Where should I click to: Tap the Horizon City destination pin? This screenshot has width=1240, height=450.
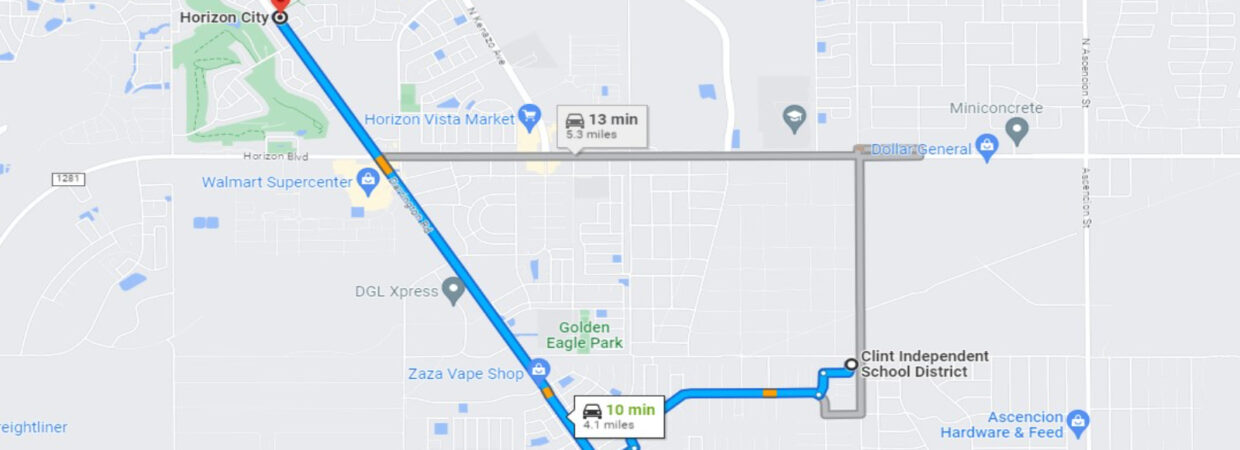click(x=280, y=15)
